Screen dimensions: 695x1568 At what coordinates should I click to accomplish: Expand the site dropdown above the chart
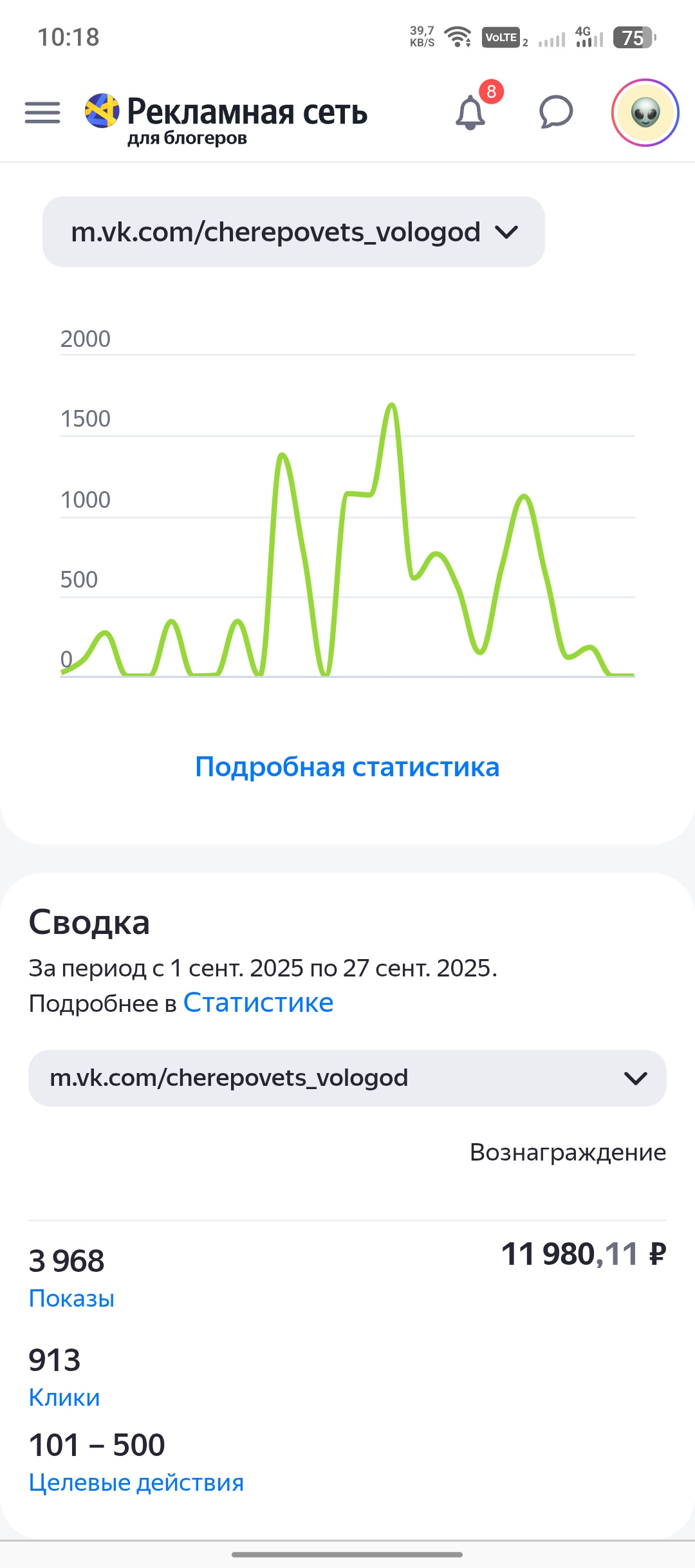(293, 232)
